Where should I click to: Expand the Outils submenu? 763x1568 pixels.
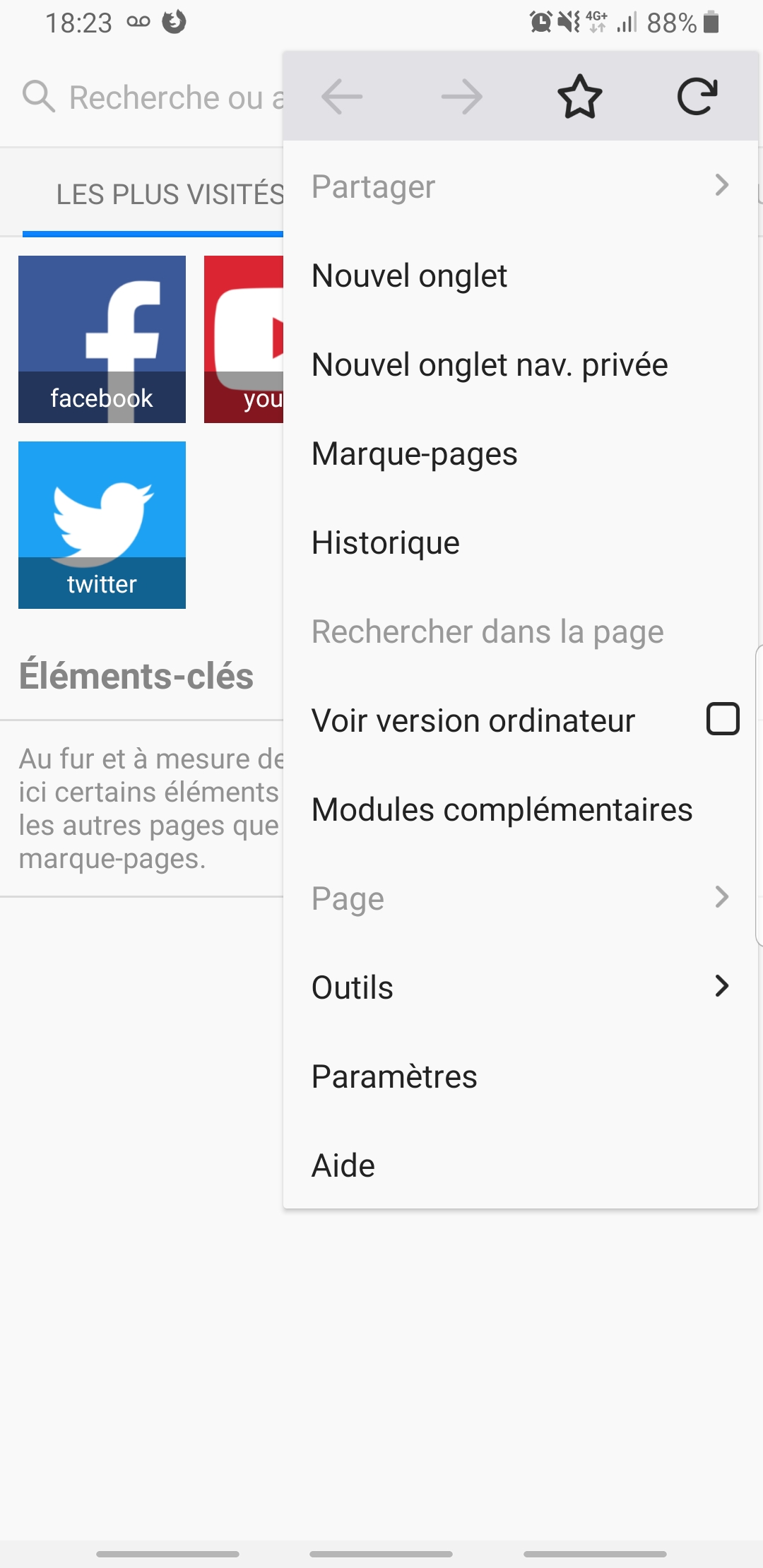click(x=520, y=987)
